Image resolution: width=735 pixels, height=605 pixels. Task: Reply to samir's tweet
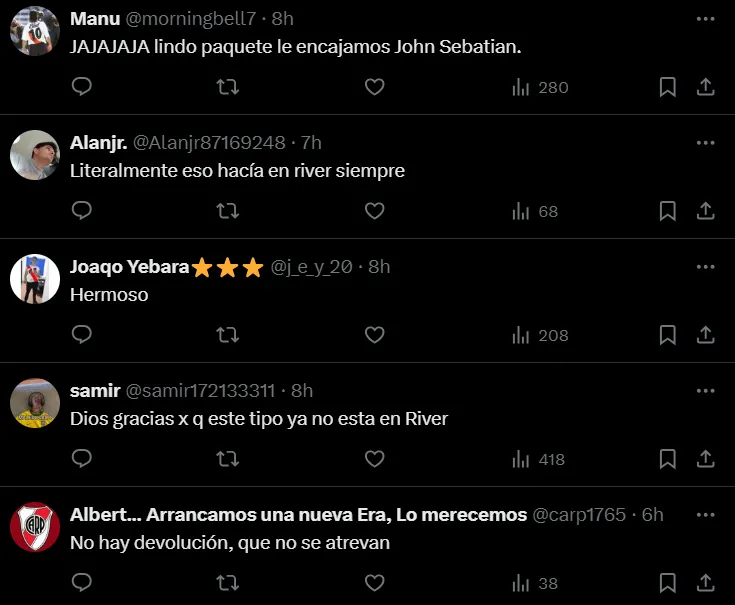(82, 459)
